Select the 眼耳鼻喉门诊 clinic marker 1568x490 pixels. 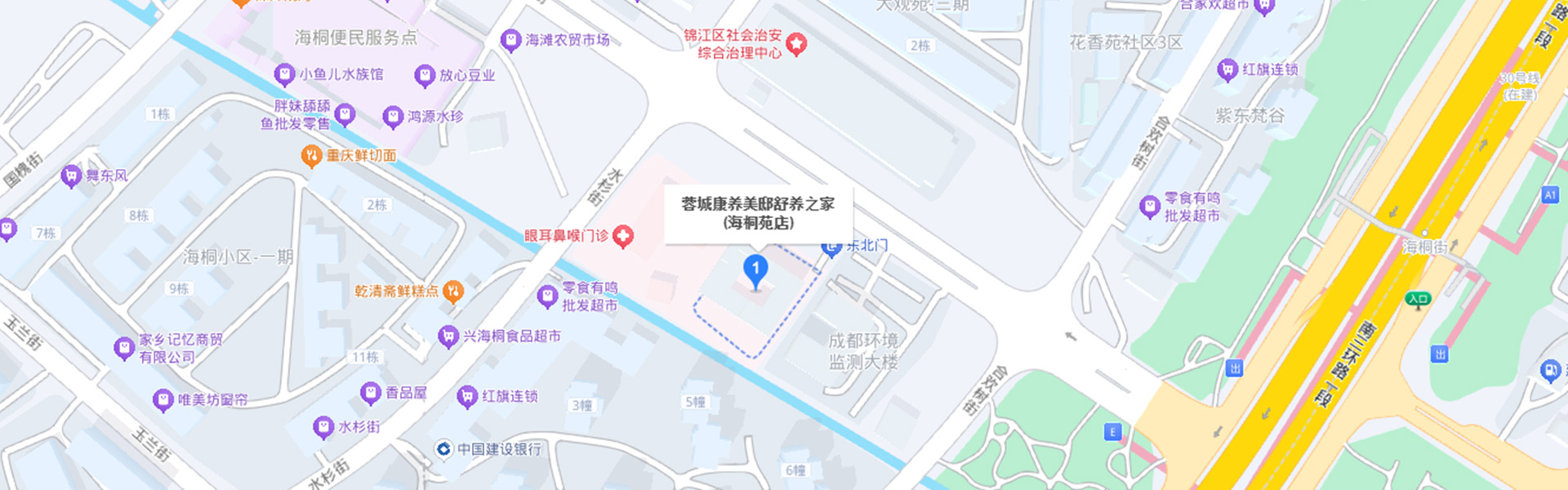(623, 237)
